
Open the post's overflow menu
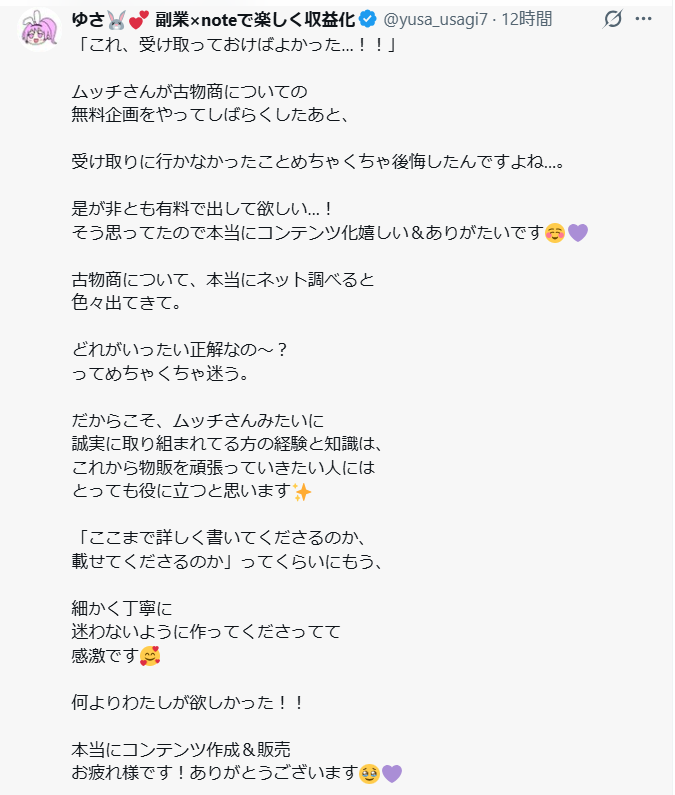pos(651,19)
